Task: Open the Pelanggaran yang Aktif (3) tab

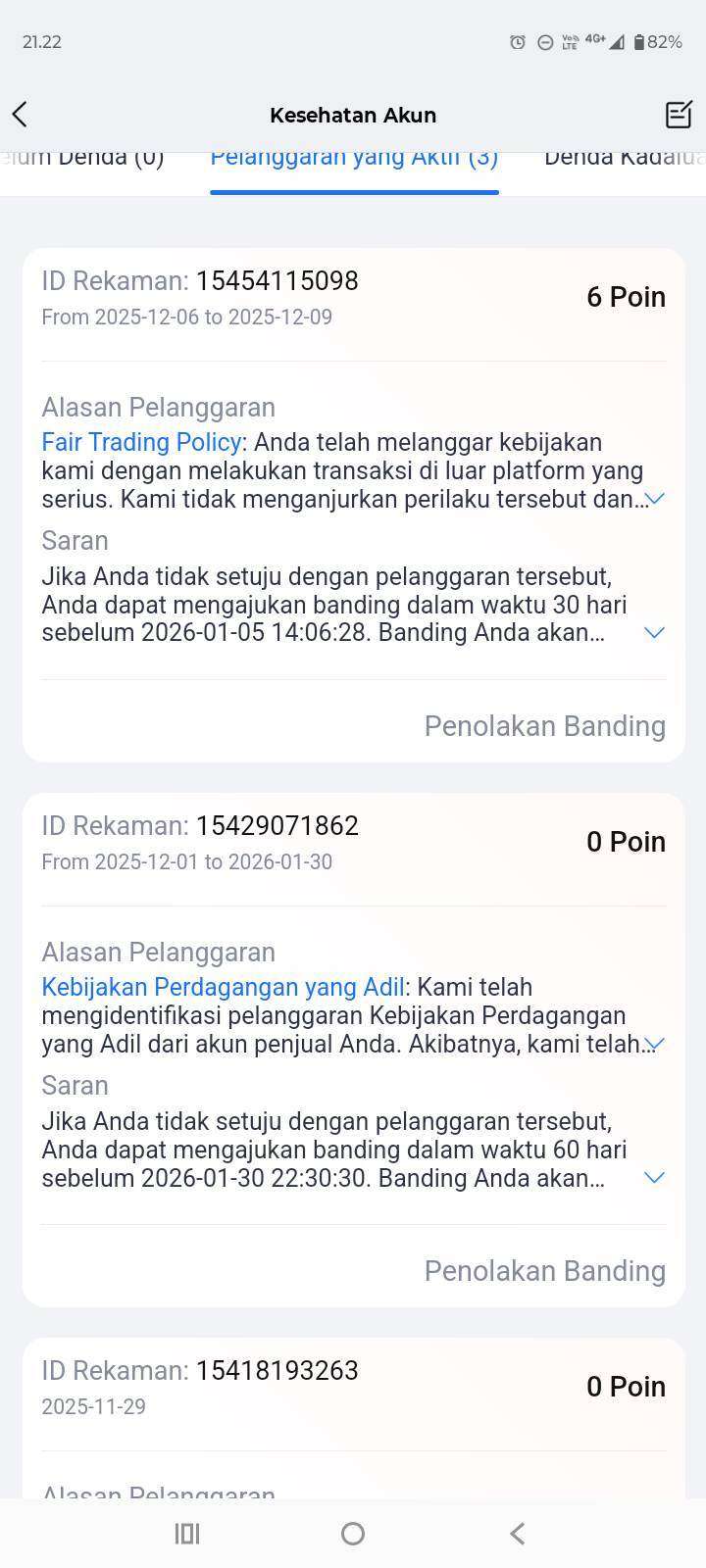Action: (353, 157)
